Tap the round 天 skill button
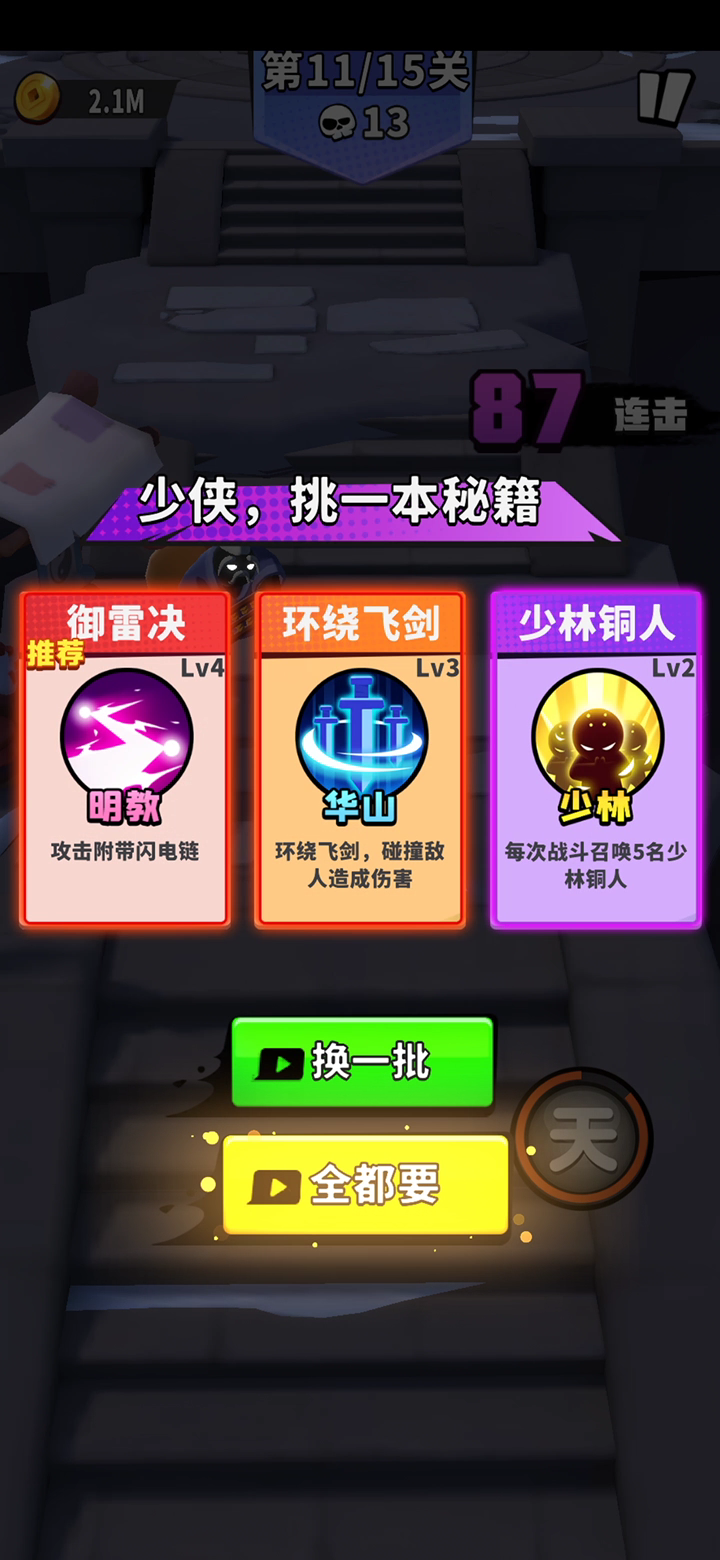 583,1138
